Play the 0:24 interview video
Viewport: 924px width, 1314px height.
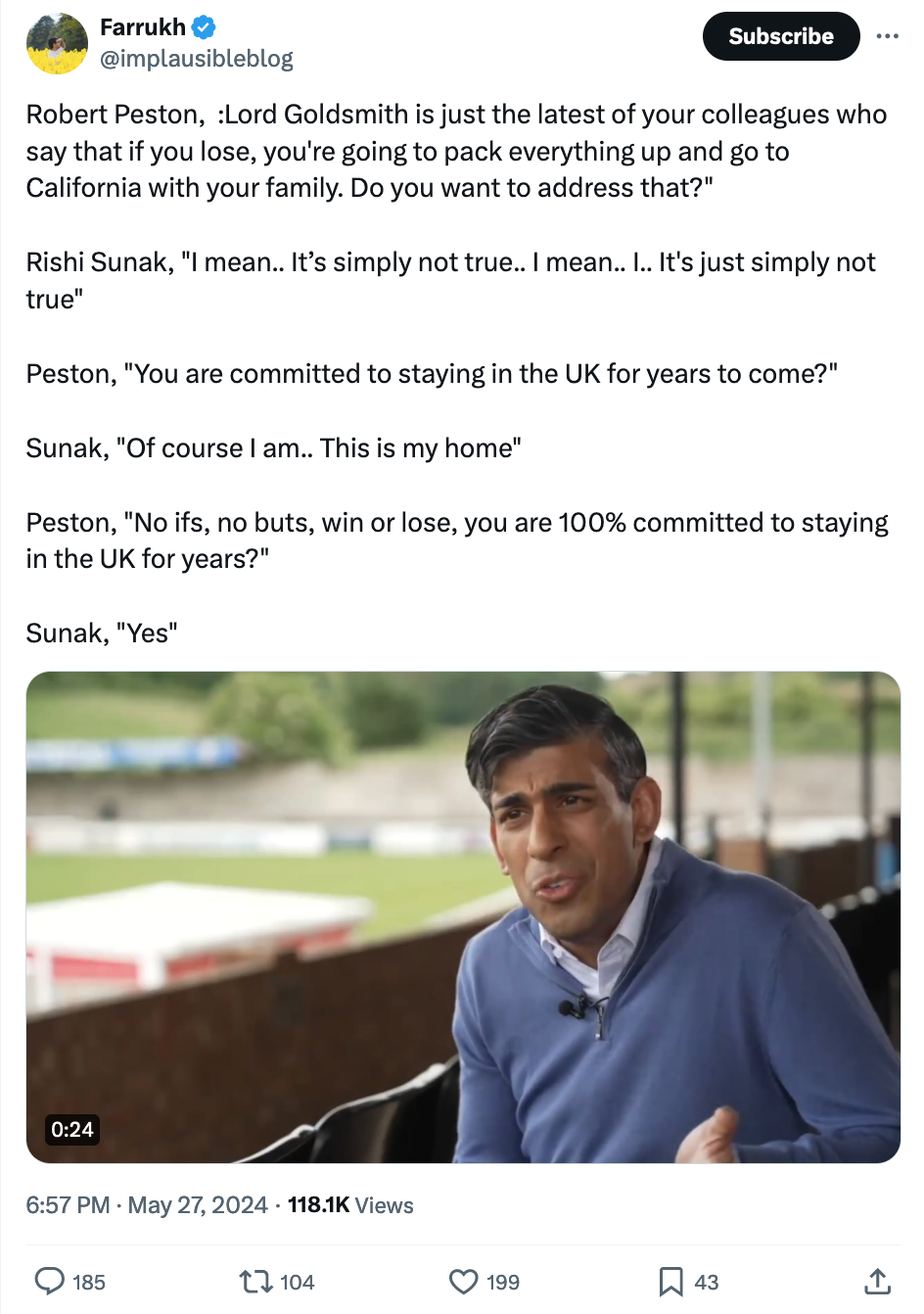[x=463, y=916]
